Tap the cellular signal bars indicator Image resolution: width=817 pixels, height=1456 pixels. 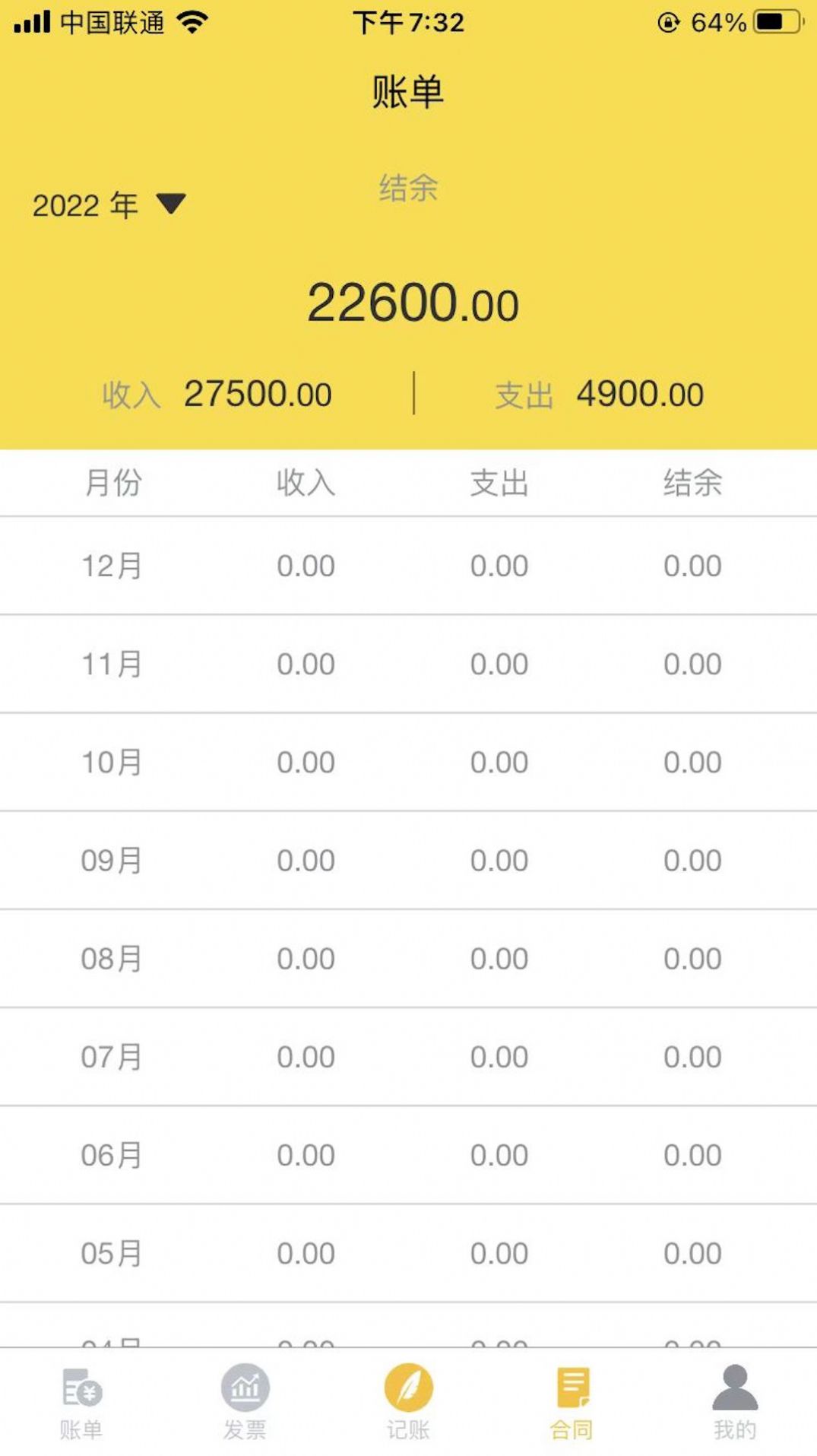[32, 21]
